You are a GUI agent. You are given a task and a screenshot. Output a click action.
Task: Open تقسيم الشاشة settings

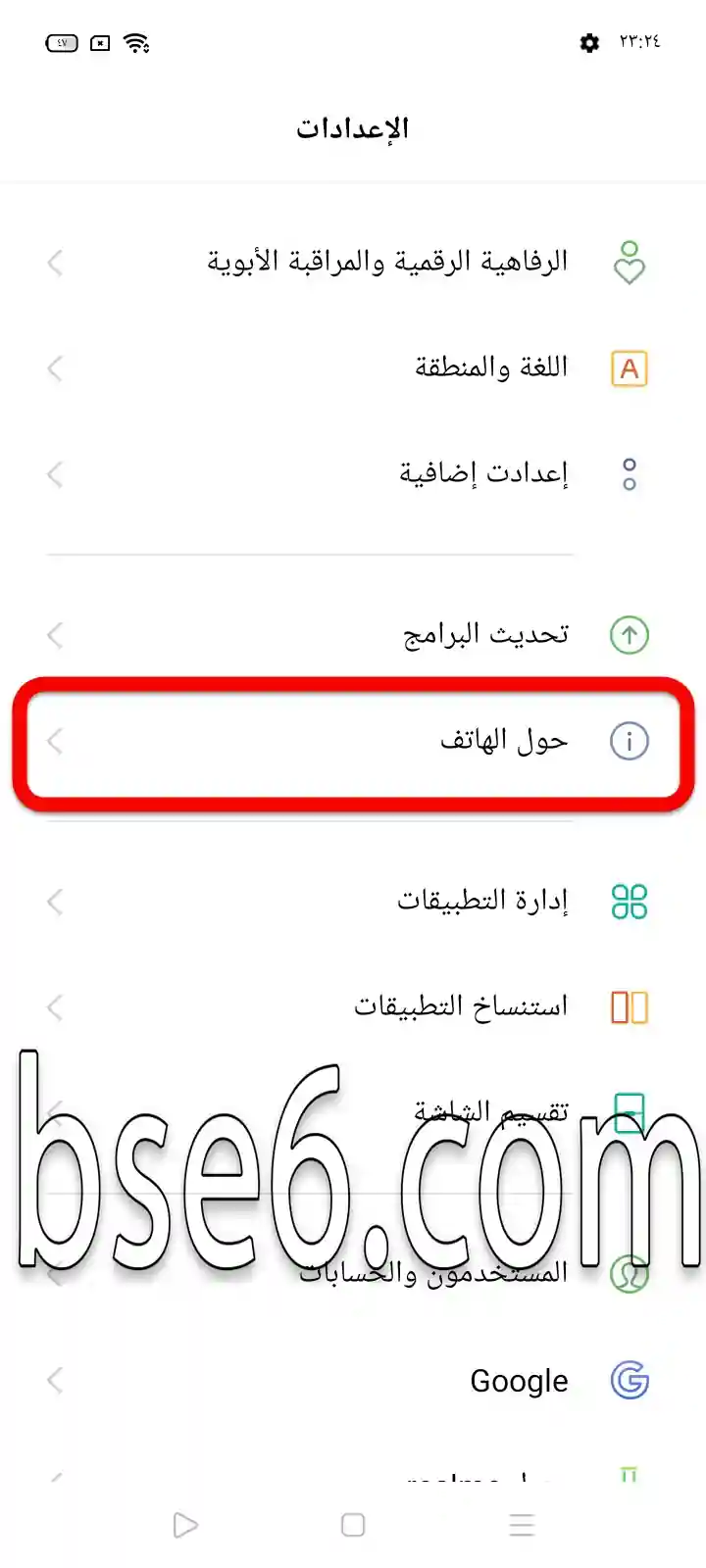[353, 1112]
